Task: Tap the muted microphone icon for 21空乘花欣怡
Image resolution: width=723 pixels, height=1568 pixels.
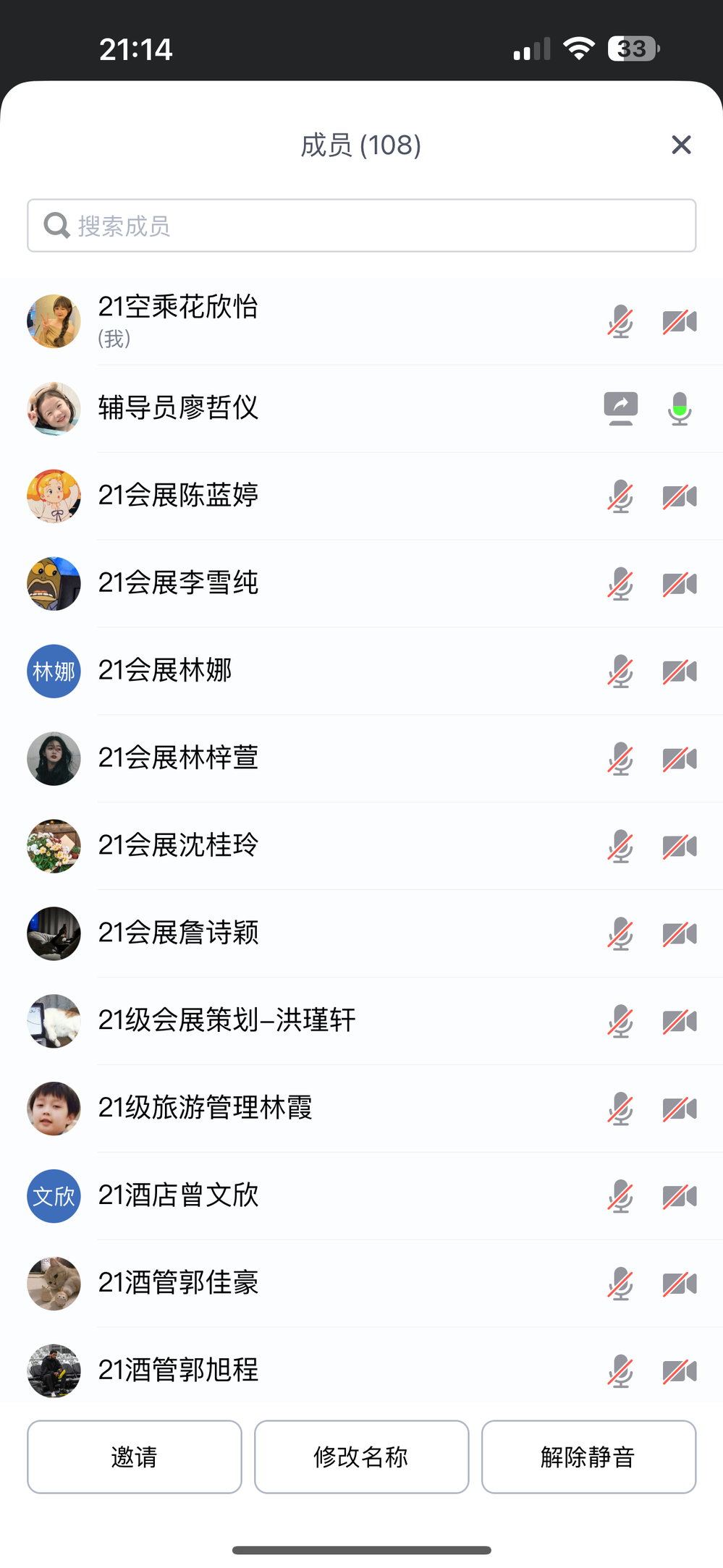Action: pos(620,321)
